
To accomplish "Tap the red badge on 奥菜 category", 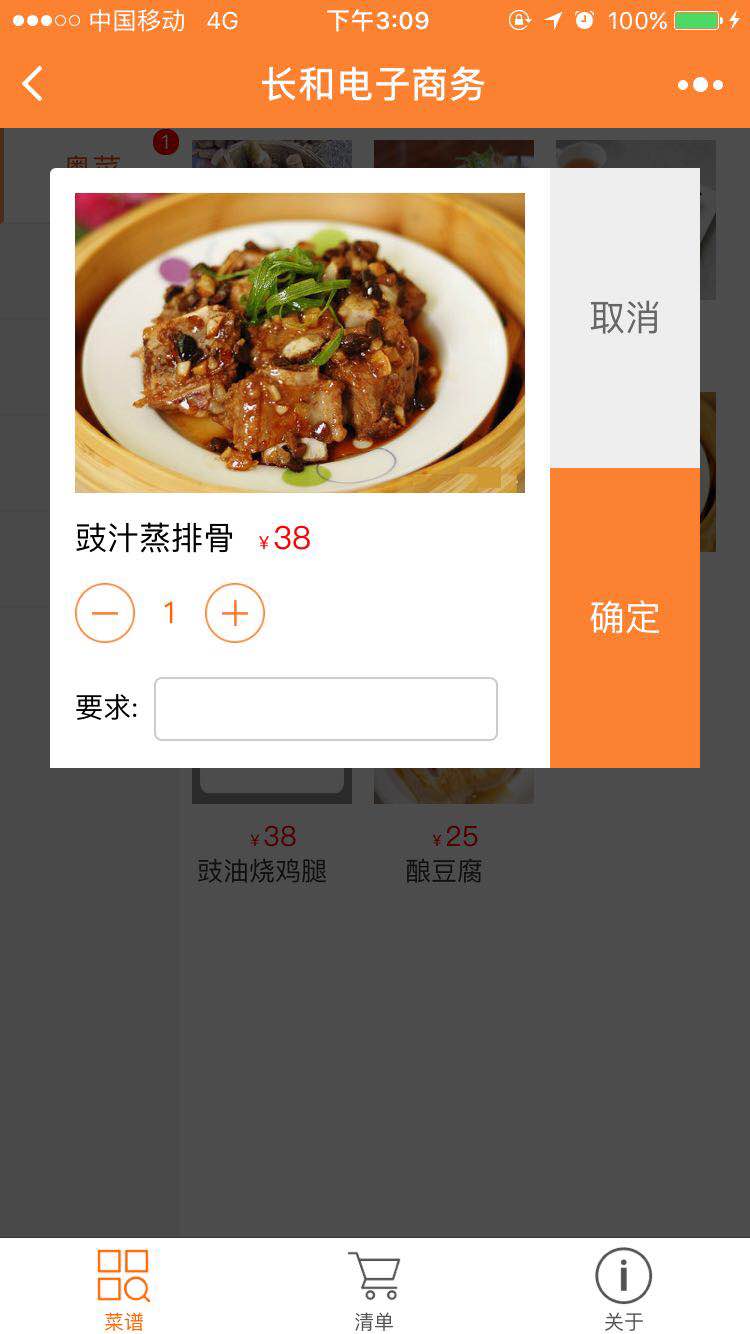I will pyautogui.click(x=165, y=142).
